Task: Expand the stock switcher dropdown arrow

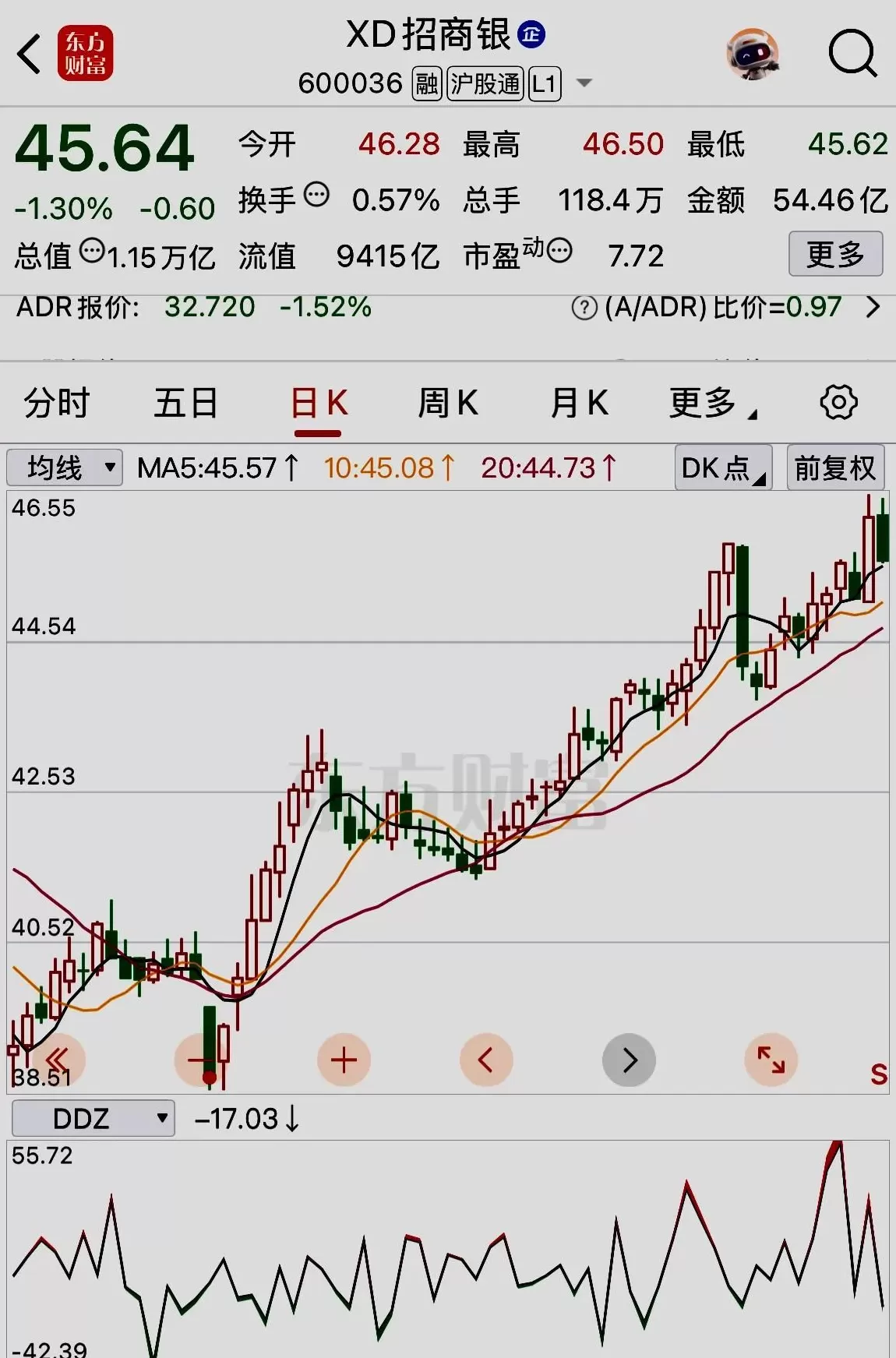Action: pos(584,83)
